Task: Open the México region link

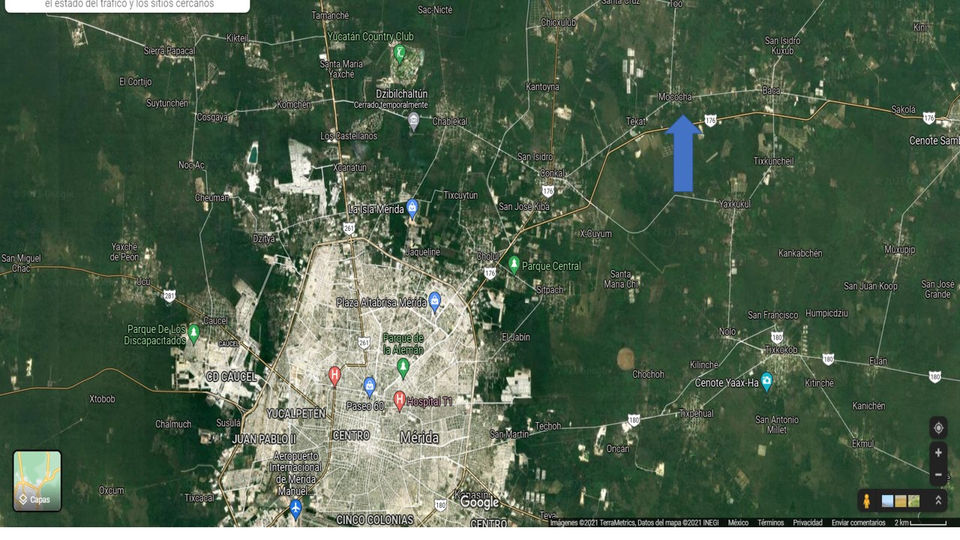Action: coord(738,523)
